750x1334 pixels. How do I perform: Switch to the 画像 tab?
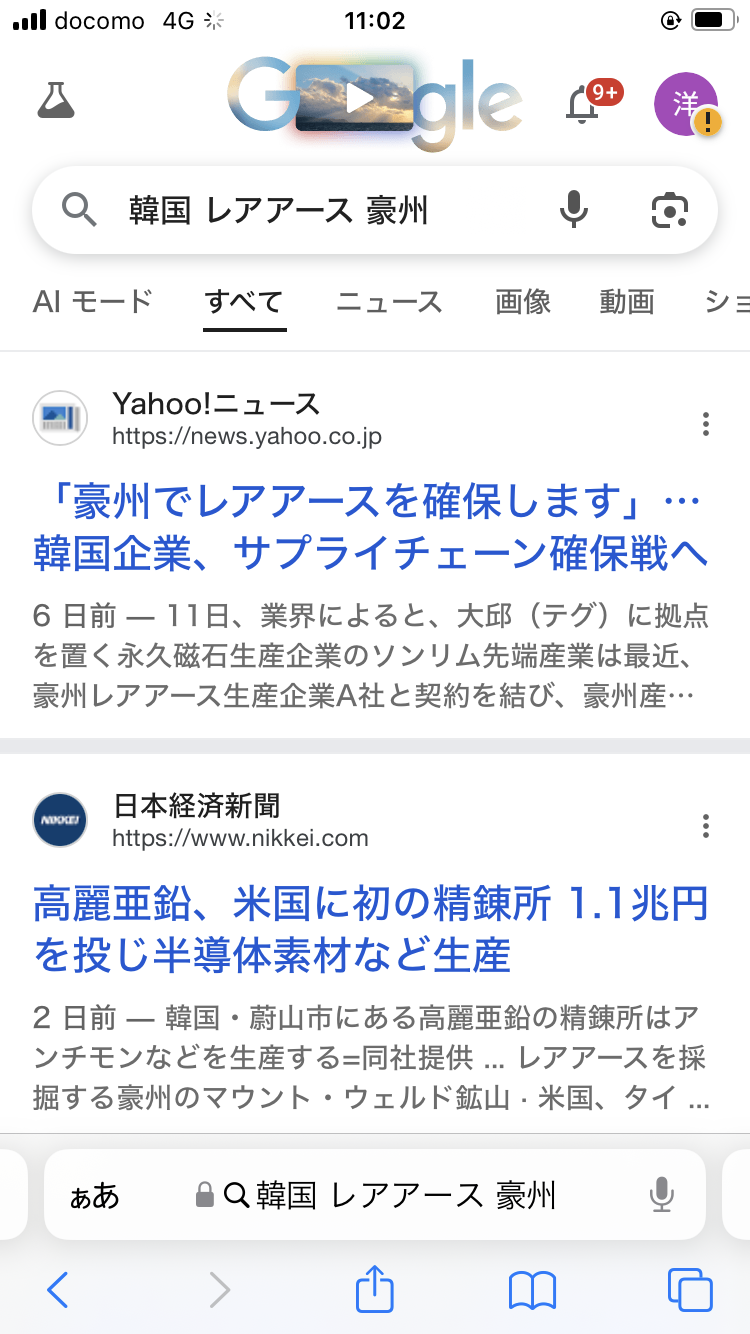(523, 301)
